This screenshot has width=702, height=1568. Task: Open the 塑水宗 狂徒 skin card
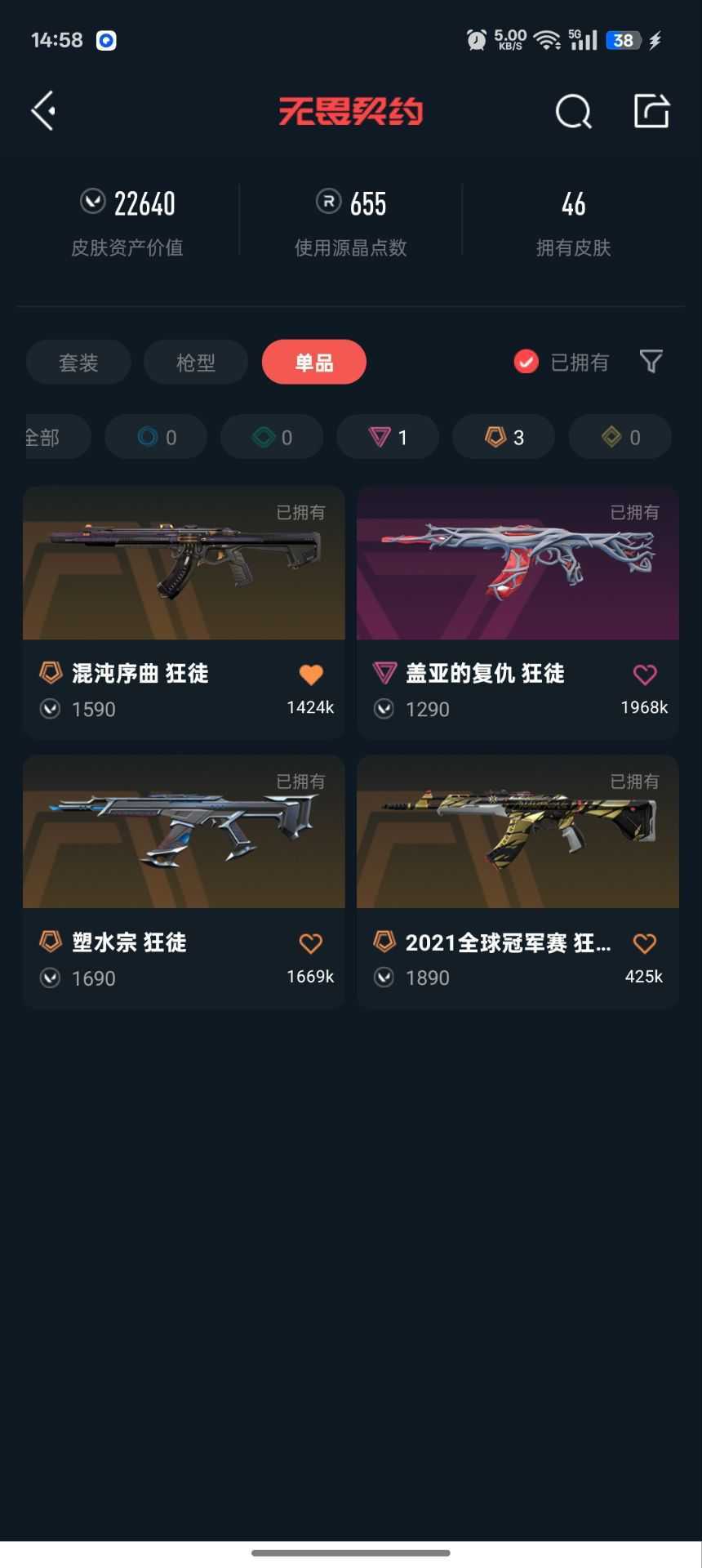pyautogui.click(x=184, y=882)
